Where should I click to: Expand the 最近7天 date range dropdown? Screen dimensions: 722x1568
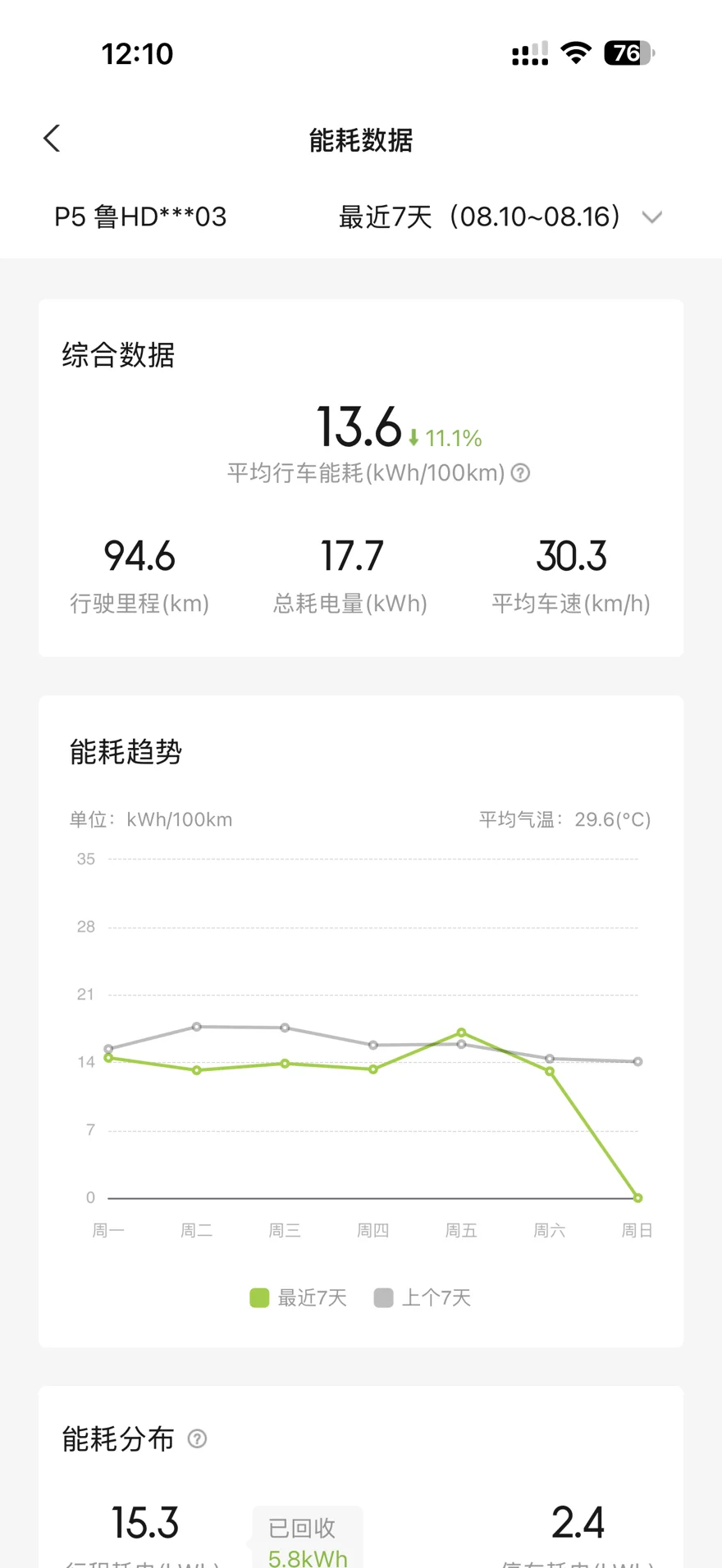pos(500,217)
